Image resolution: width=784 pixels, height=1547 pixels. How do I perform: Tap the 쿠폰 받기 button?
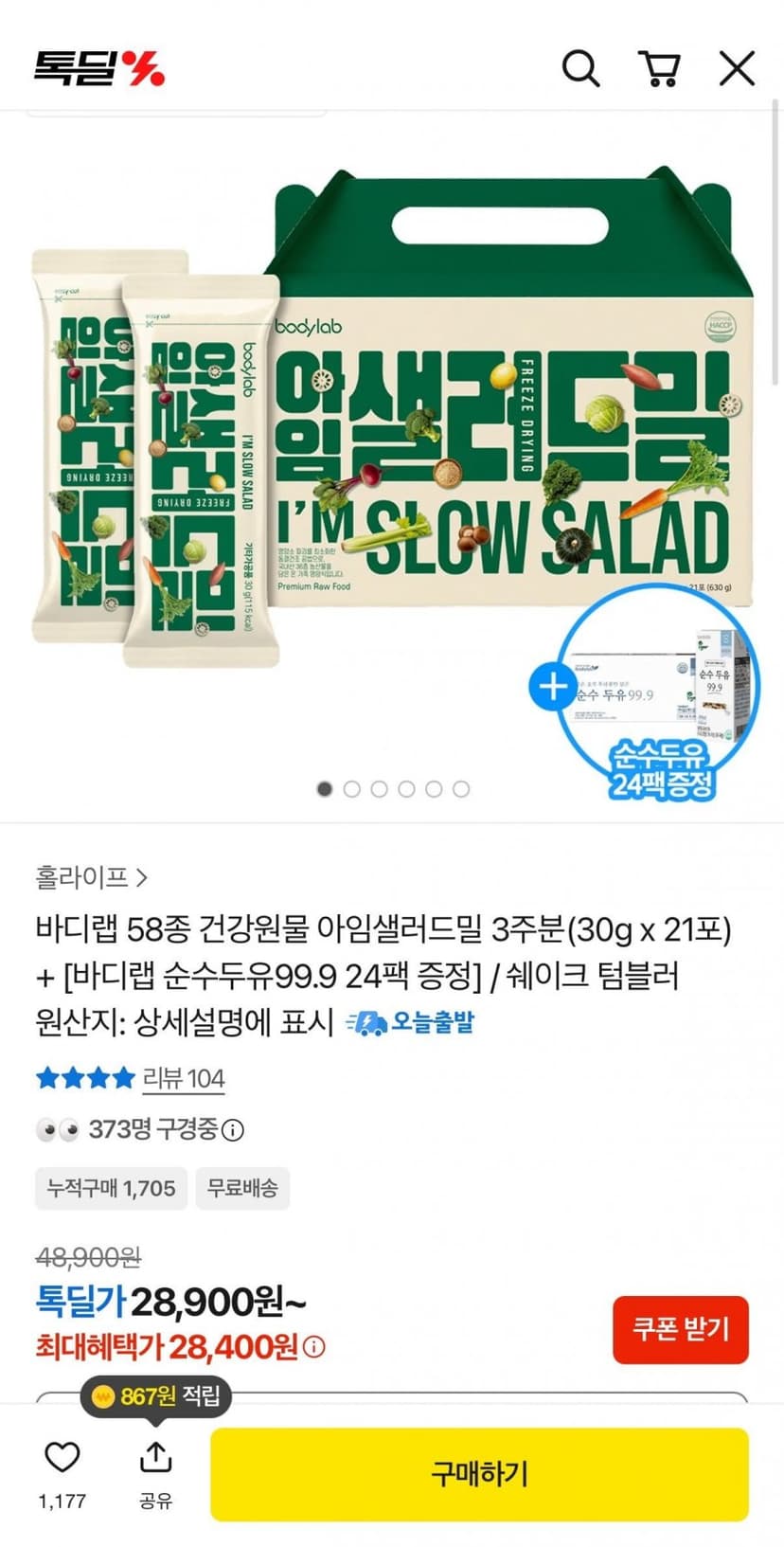[x=681, y=1329]
